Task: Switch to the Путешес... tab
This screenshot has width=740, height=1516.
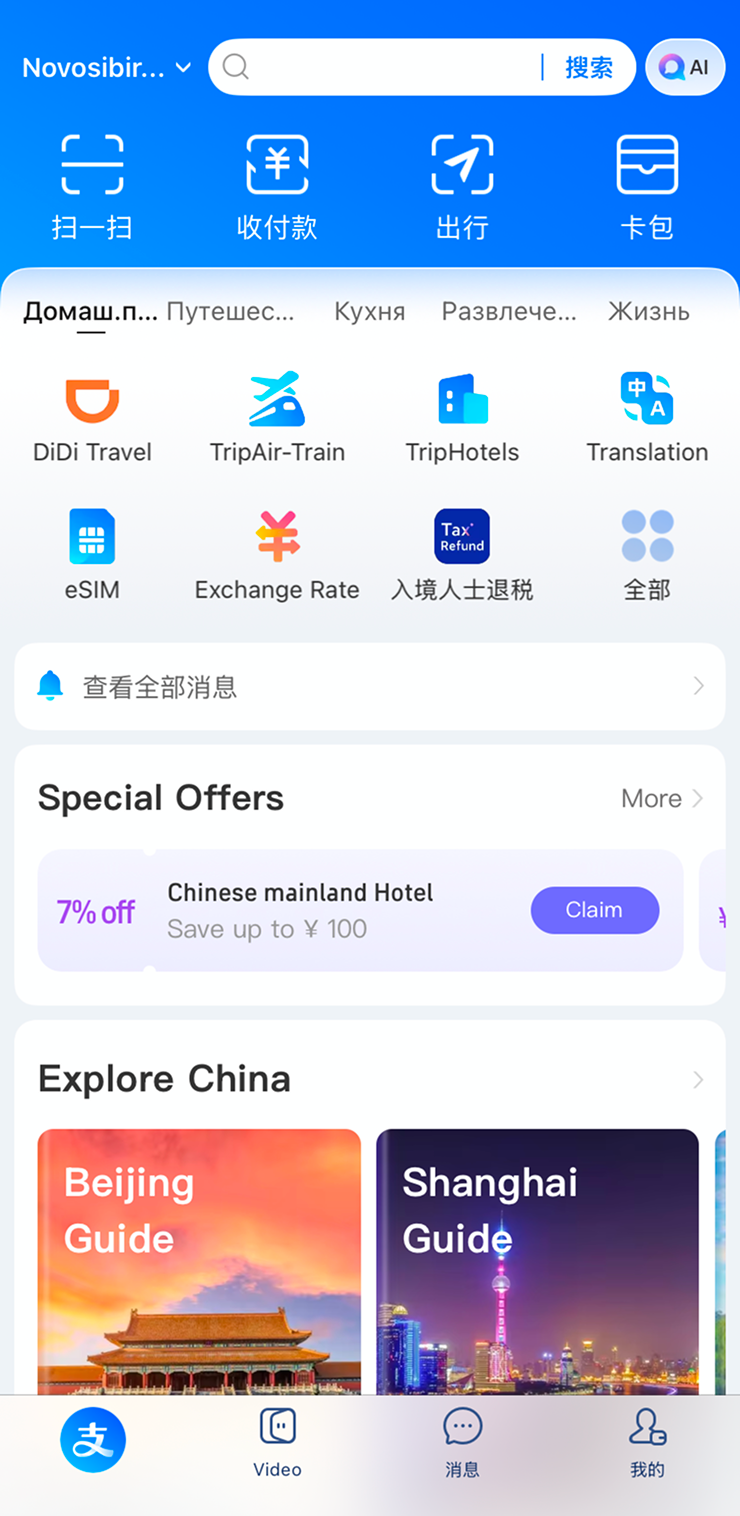Action: tap(230, 312)
